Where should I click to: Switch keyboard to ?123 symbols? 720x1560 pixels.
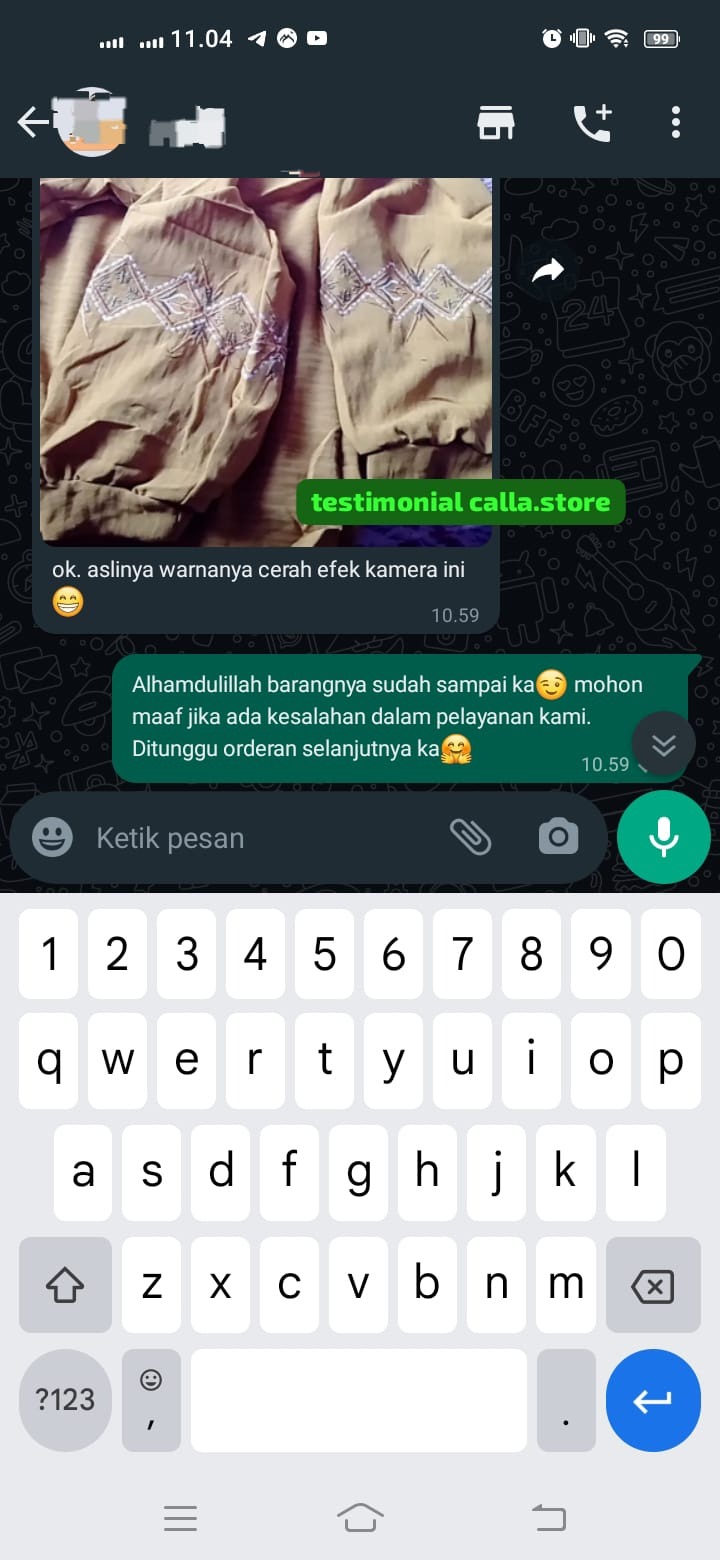[x=65, y=1399]
